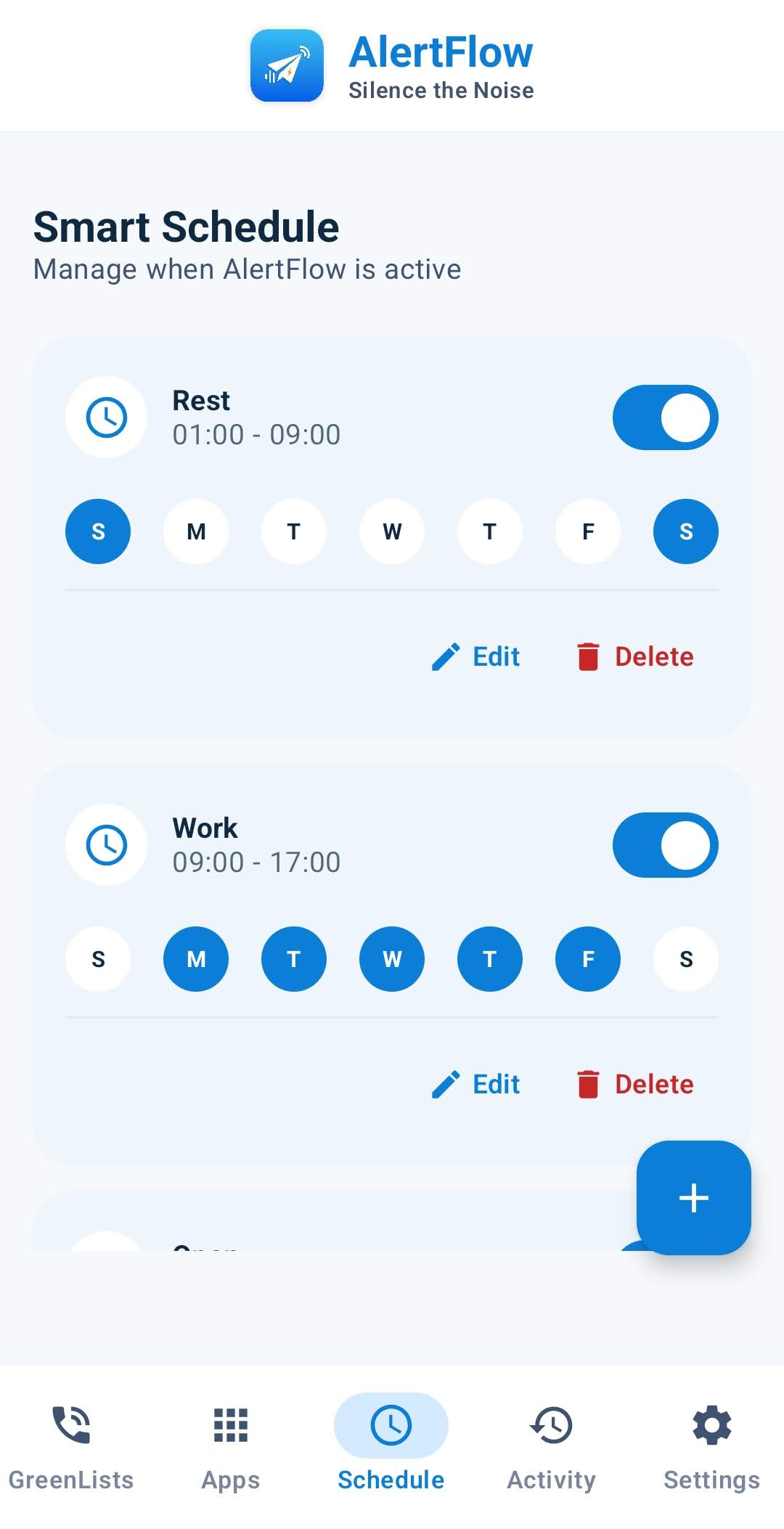784x1529 pixels.
Task: Open the GreenLists tab
Action: point(72,1445)
